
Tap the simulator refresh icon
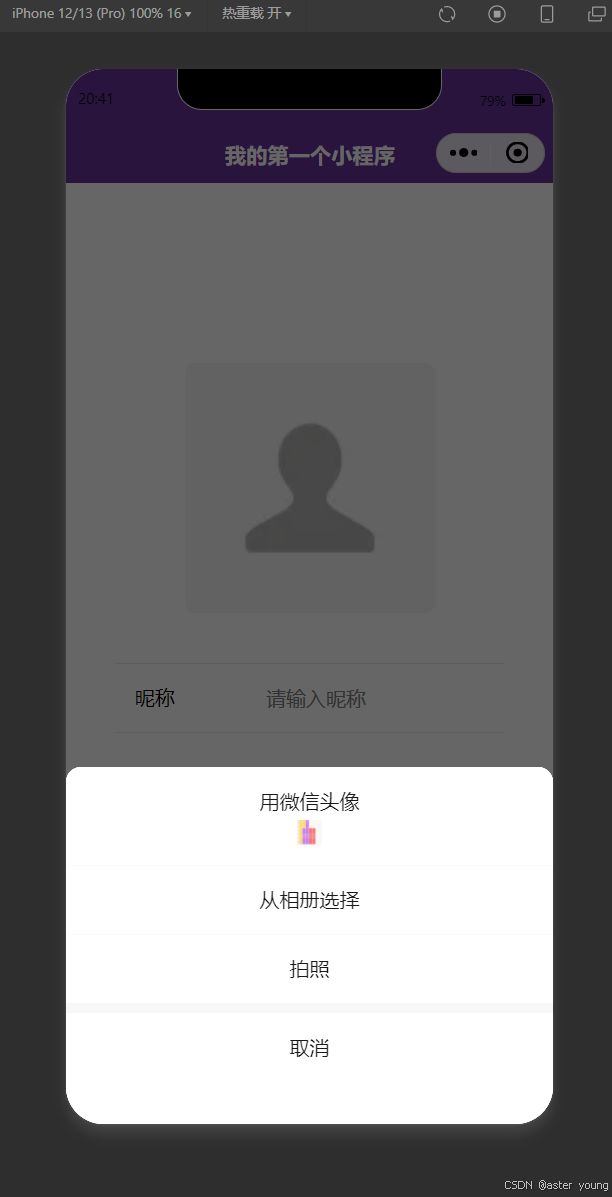point(447,14)
